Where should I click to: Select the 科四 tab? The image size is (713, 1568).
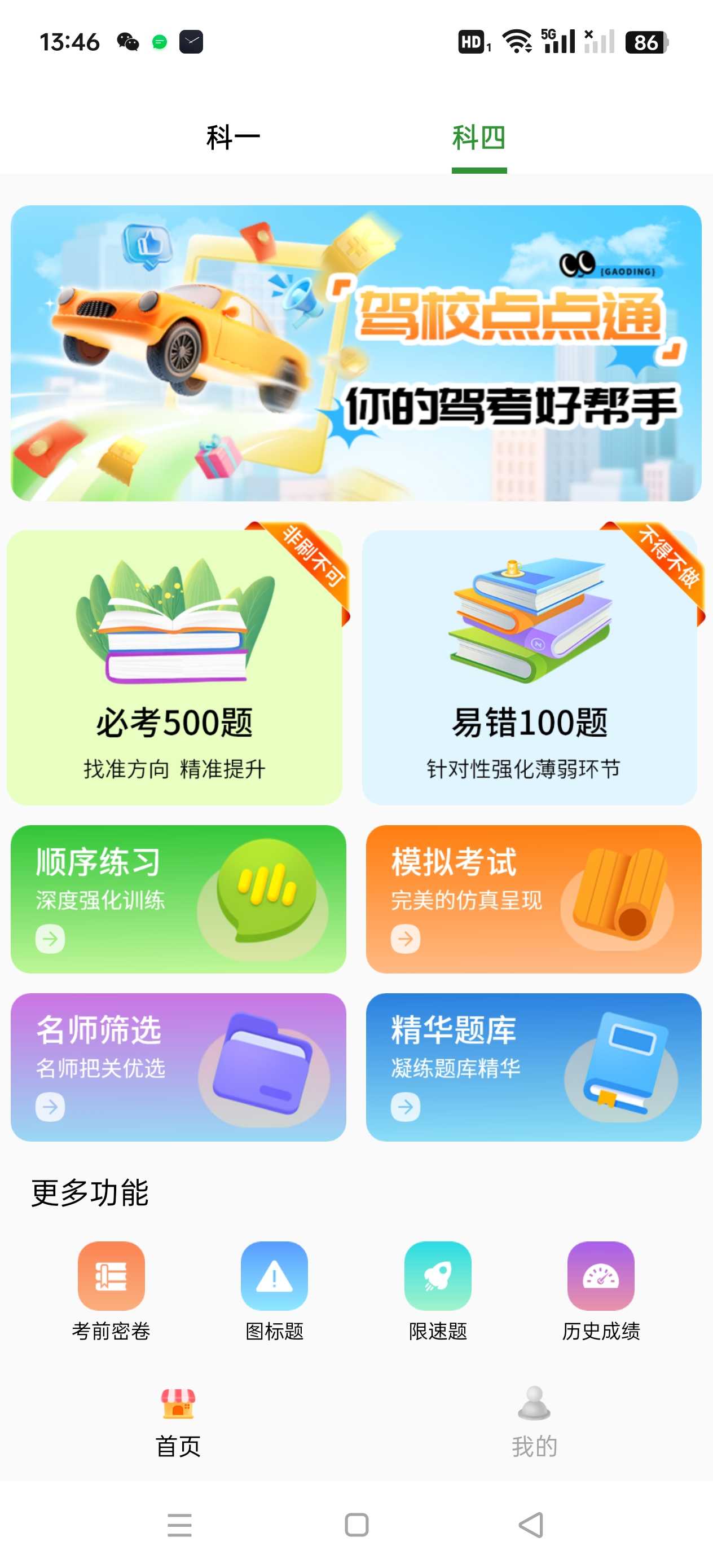(x=479, y=136)
